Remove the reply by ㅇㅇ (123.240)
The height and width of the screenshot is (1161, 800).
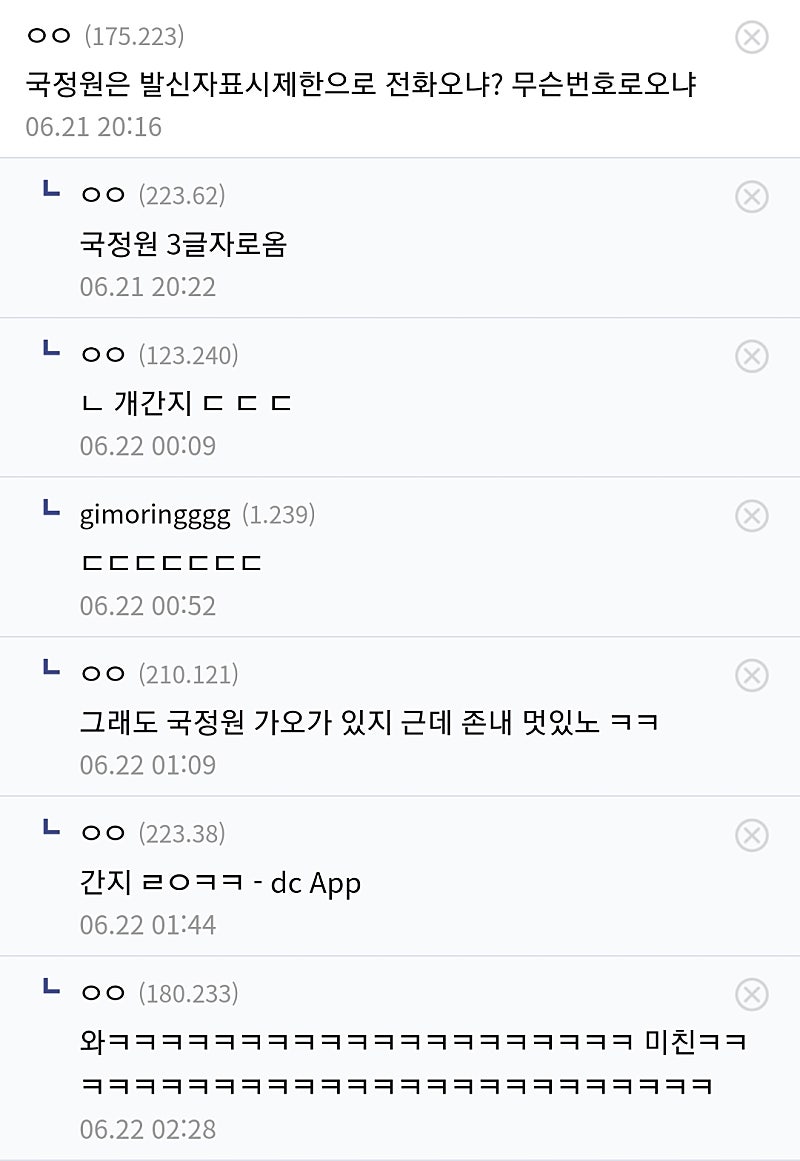[x=751, y=356]
